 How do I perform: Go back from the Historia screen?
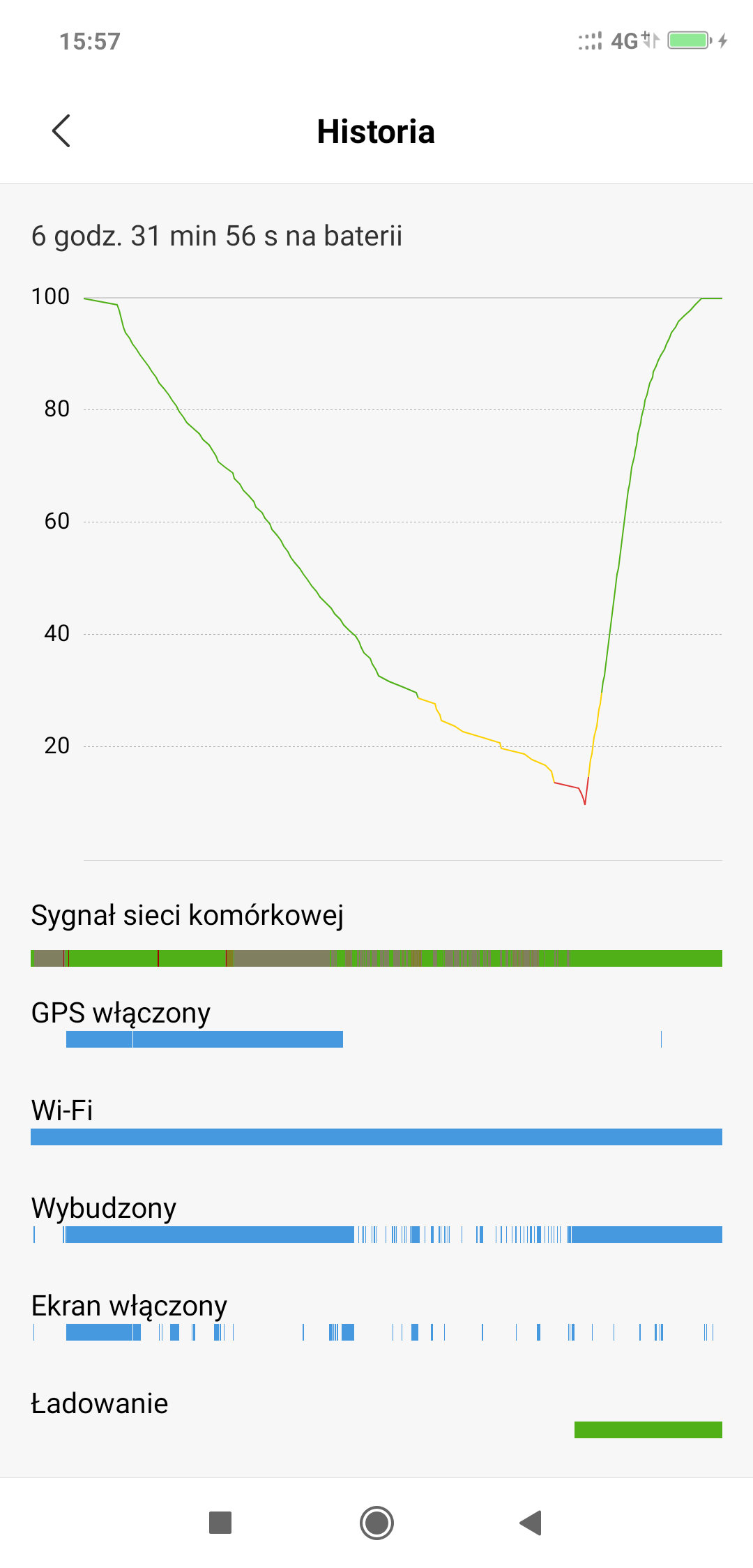(61, 131)
